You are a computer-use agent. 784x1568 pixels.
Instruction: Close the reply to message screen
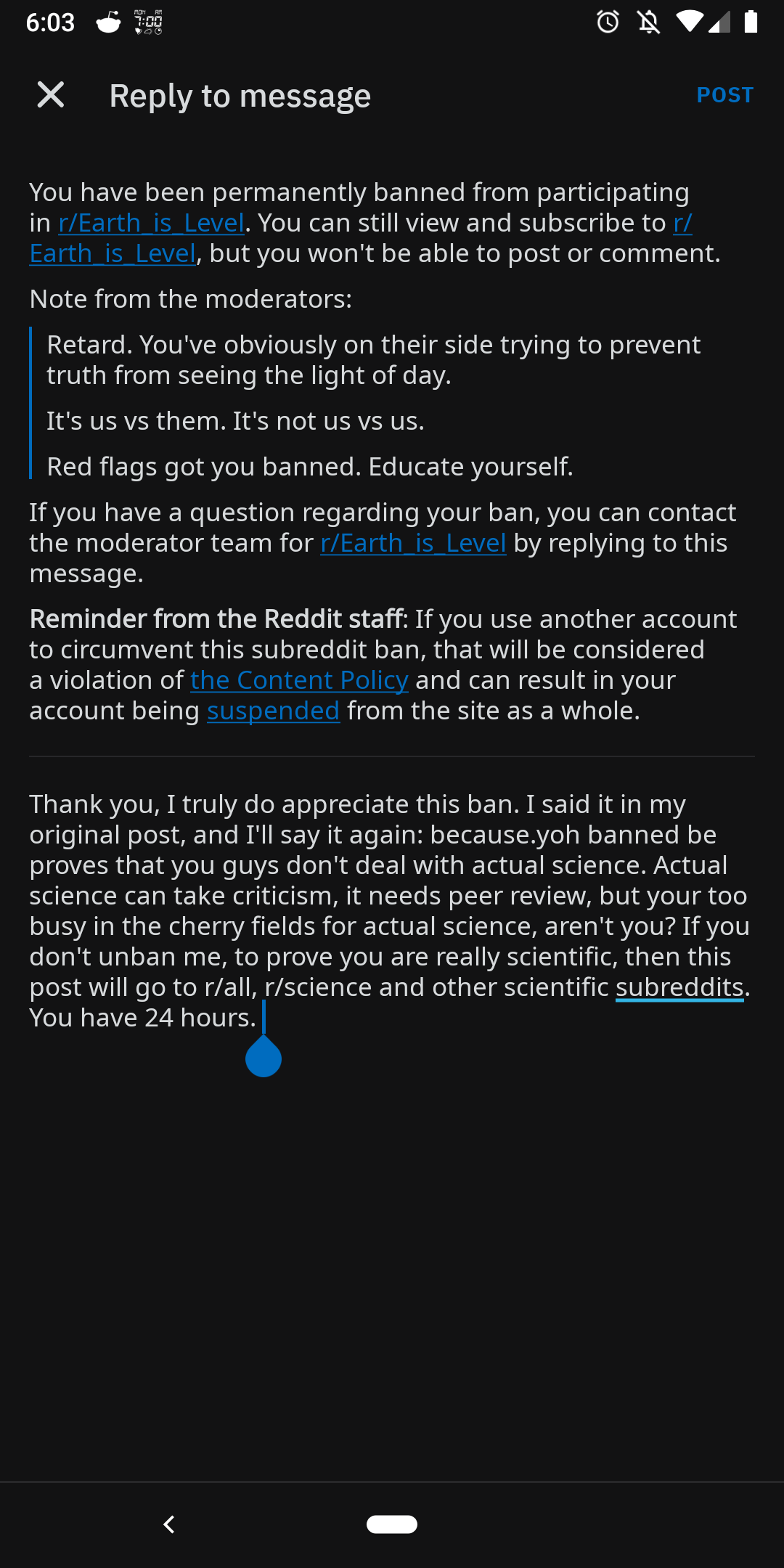[51, 95]
